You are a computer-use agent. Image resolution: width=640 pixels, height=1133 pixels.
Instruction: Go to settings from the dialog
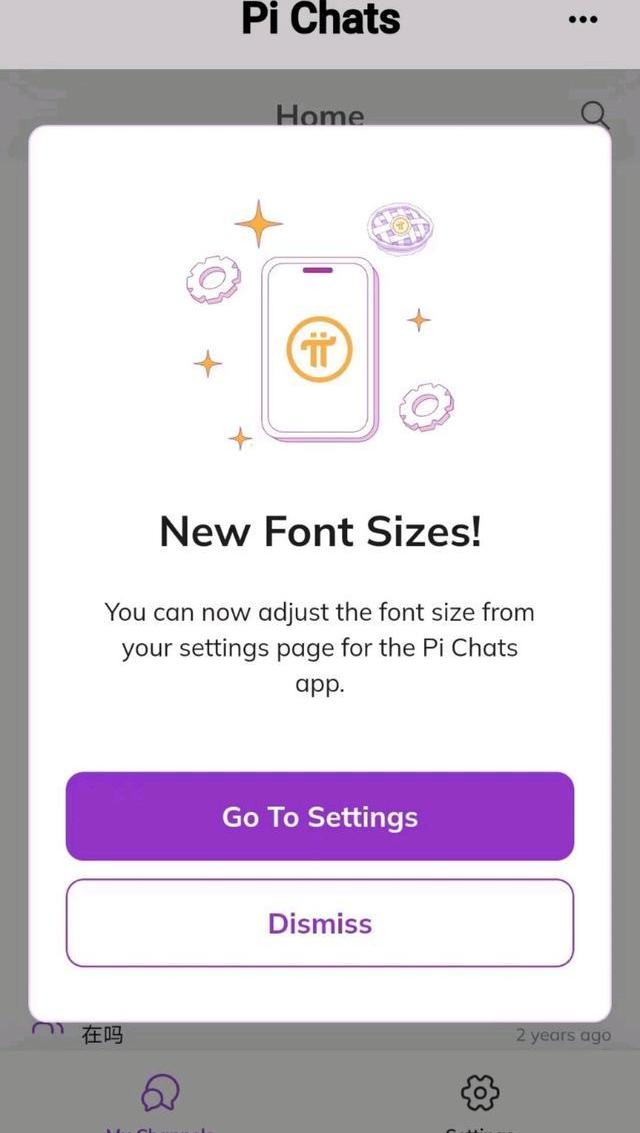click(320, 816)
